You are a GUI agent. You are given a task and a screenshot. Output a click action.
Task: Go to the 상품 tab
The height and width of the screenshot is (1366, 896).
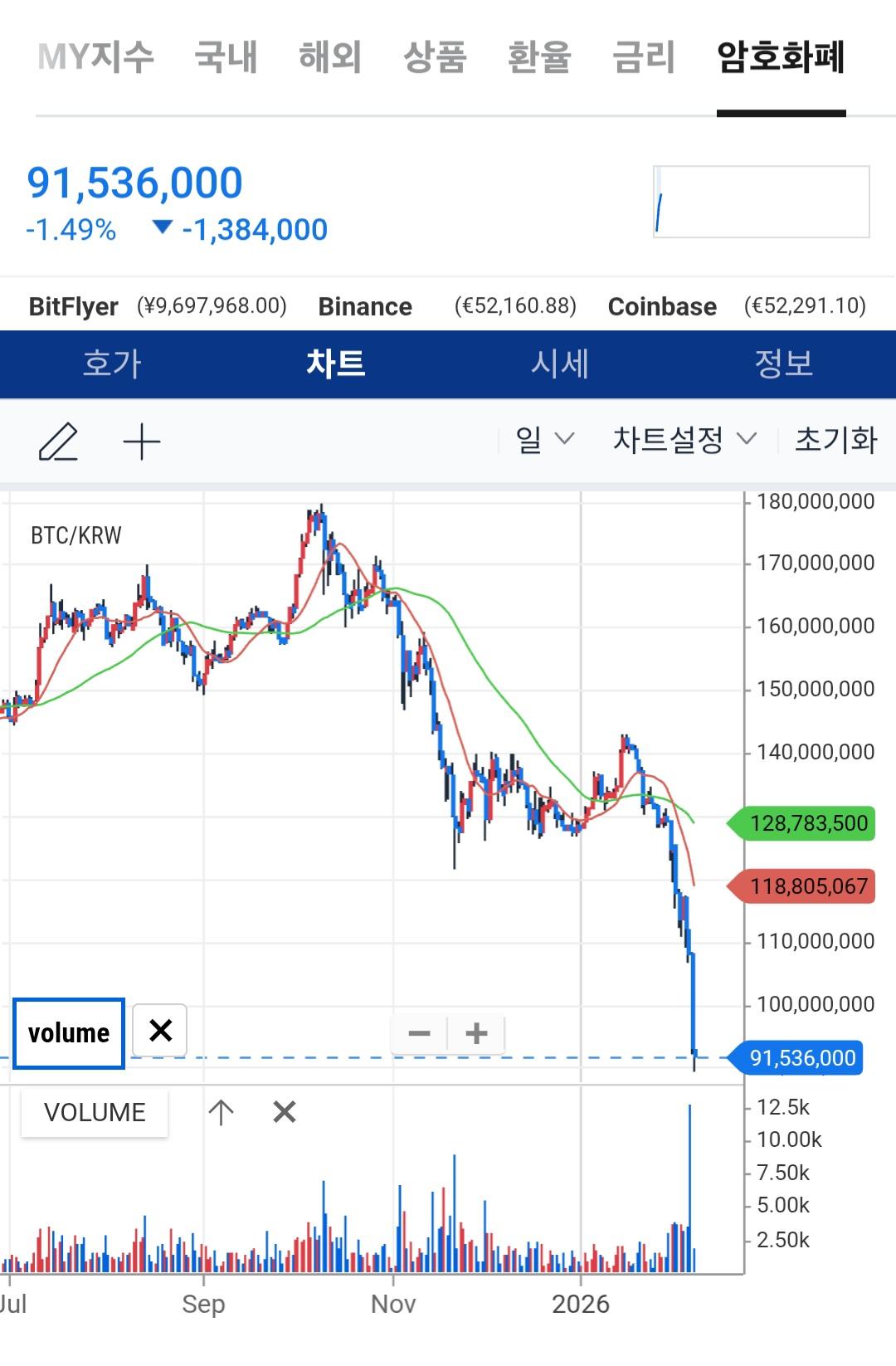pyautogui.click(x=435, y=58)
